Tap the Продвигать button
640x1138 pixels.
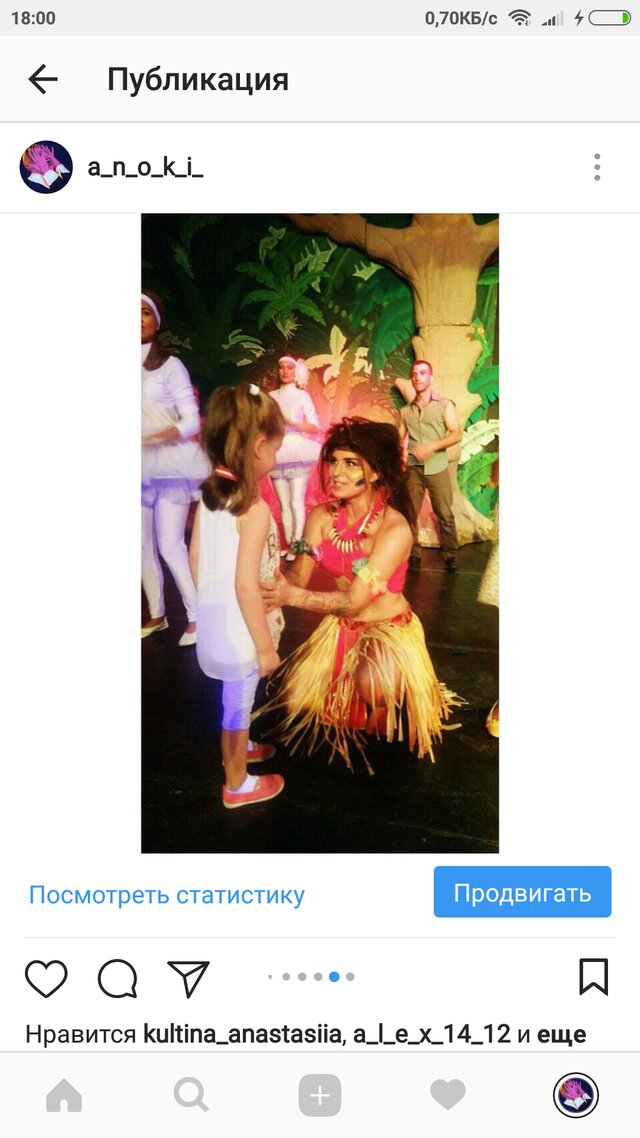tap(522, 892)
